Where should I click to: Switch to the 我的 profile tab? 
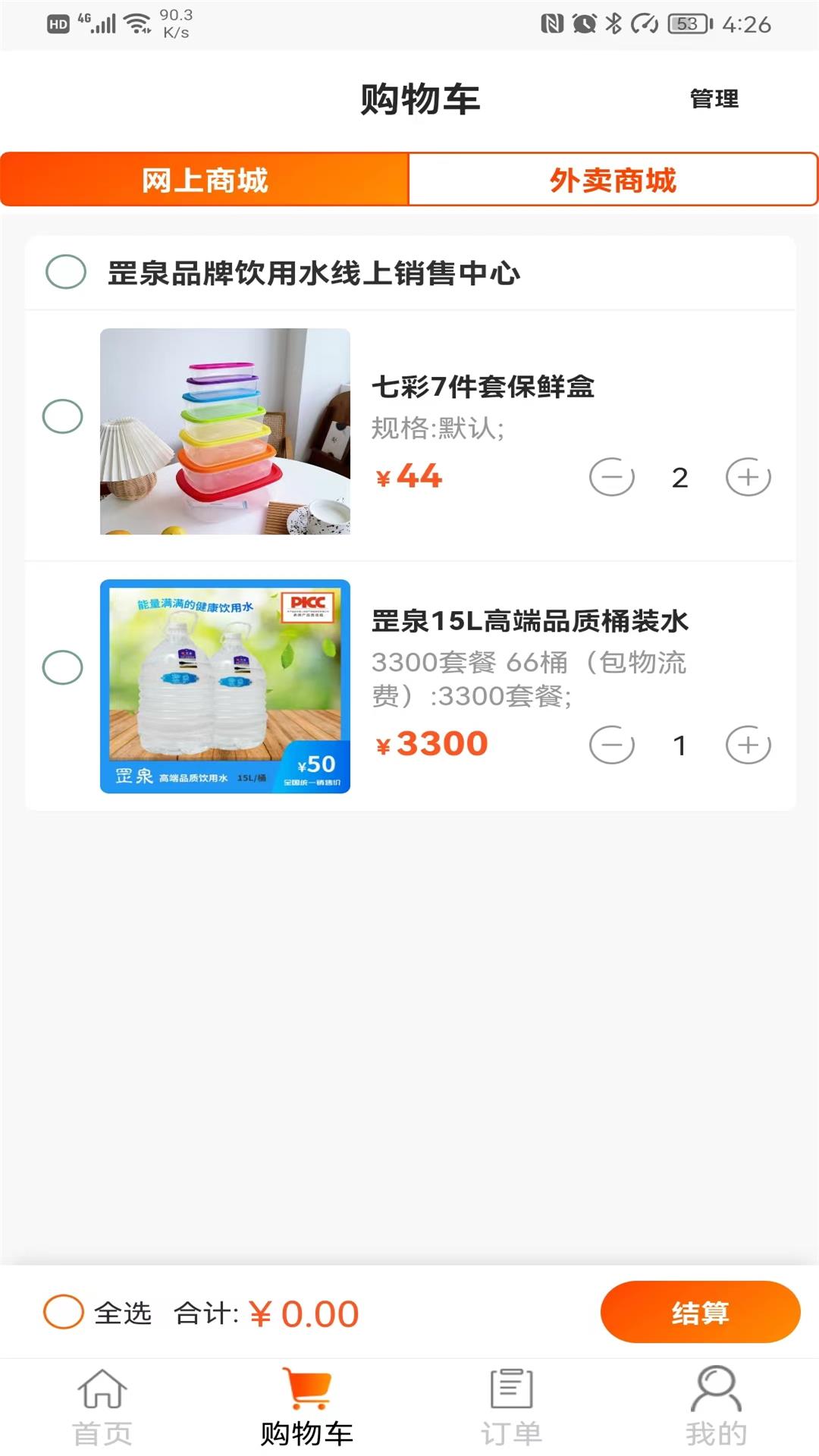[x=716, y=1407]
